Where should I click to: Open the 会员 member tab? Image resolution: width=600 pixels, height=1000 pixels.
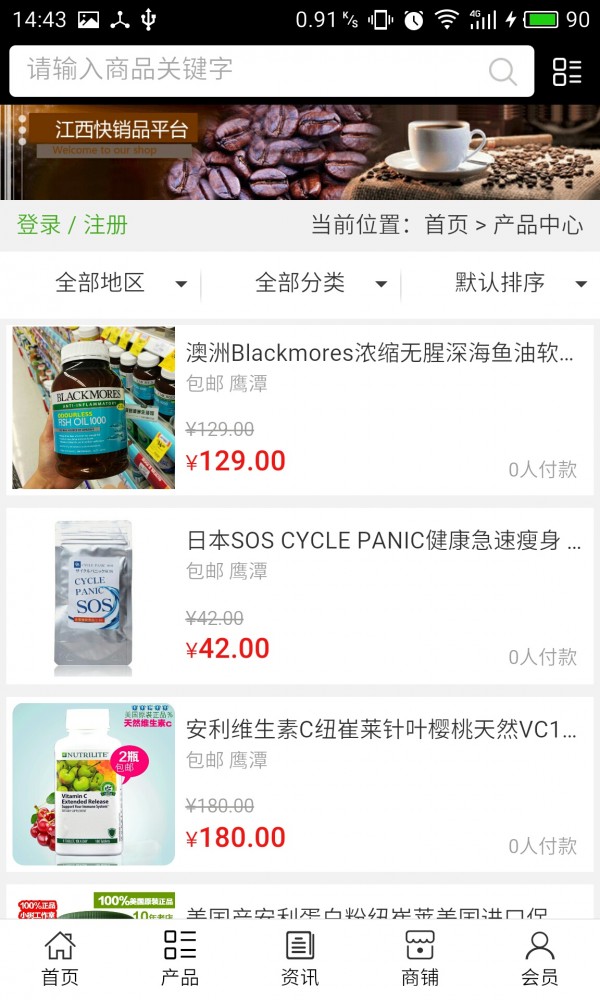[x=540, y=958]
